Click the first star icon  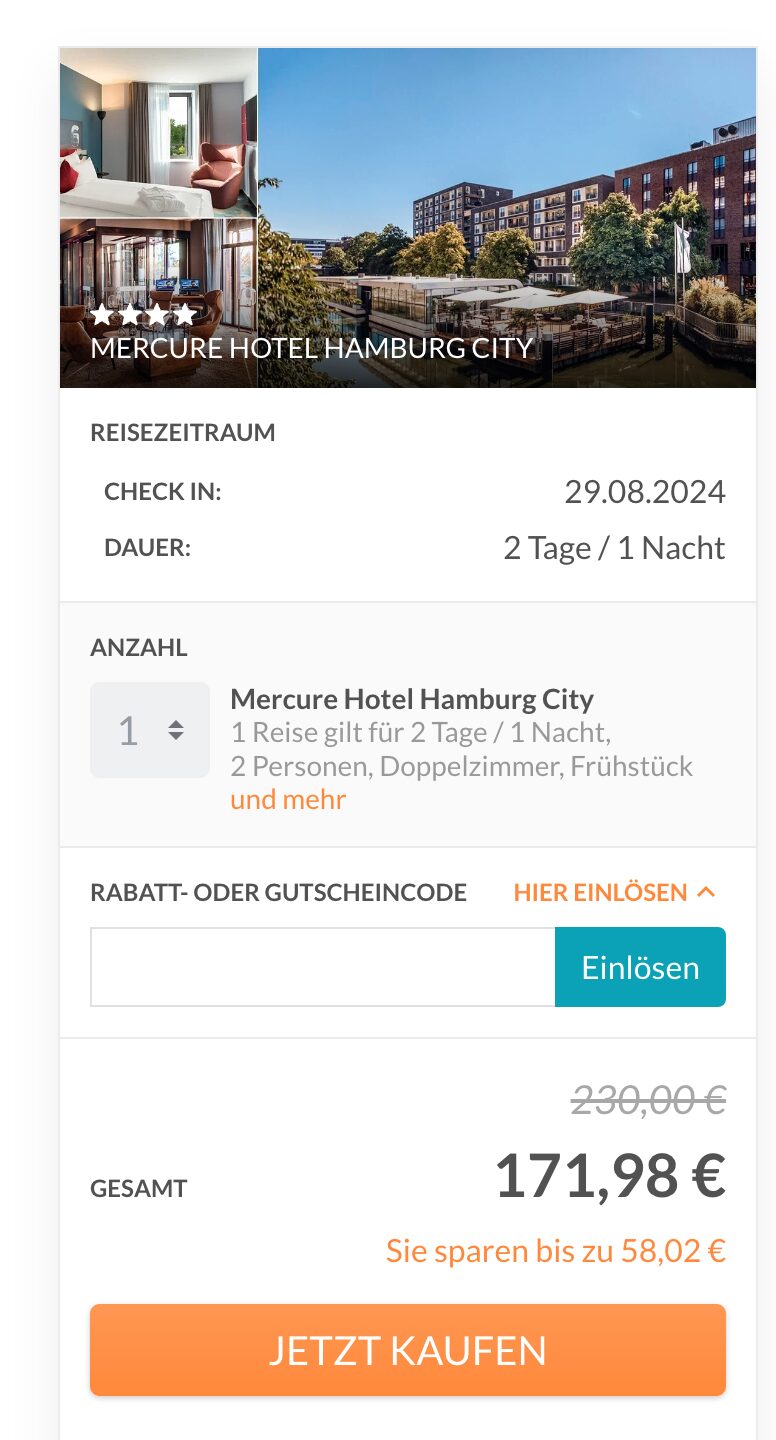(x=103, y=313)
